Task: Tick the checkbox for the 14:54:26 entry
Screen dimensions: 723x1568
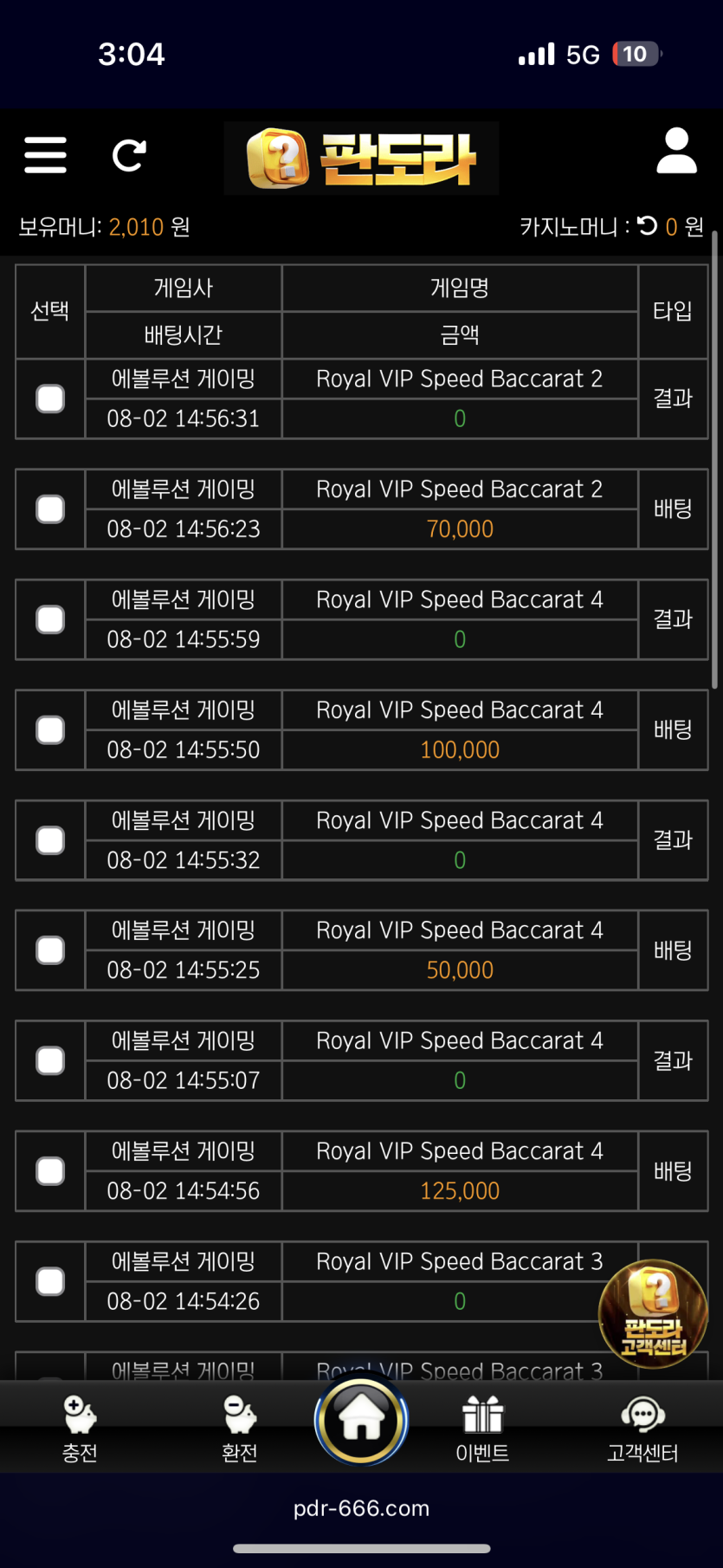Action: [x=50, y=1281]
